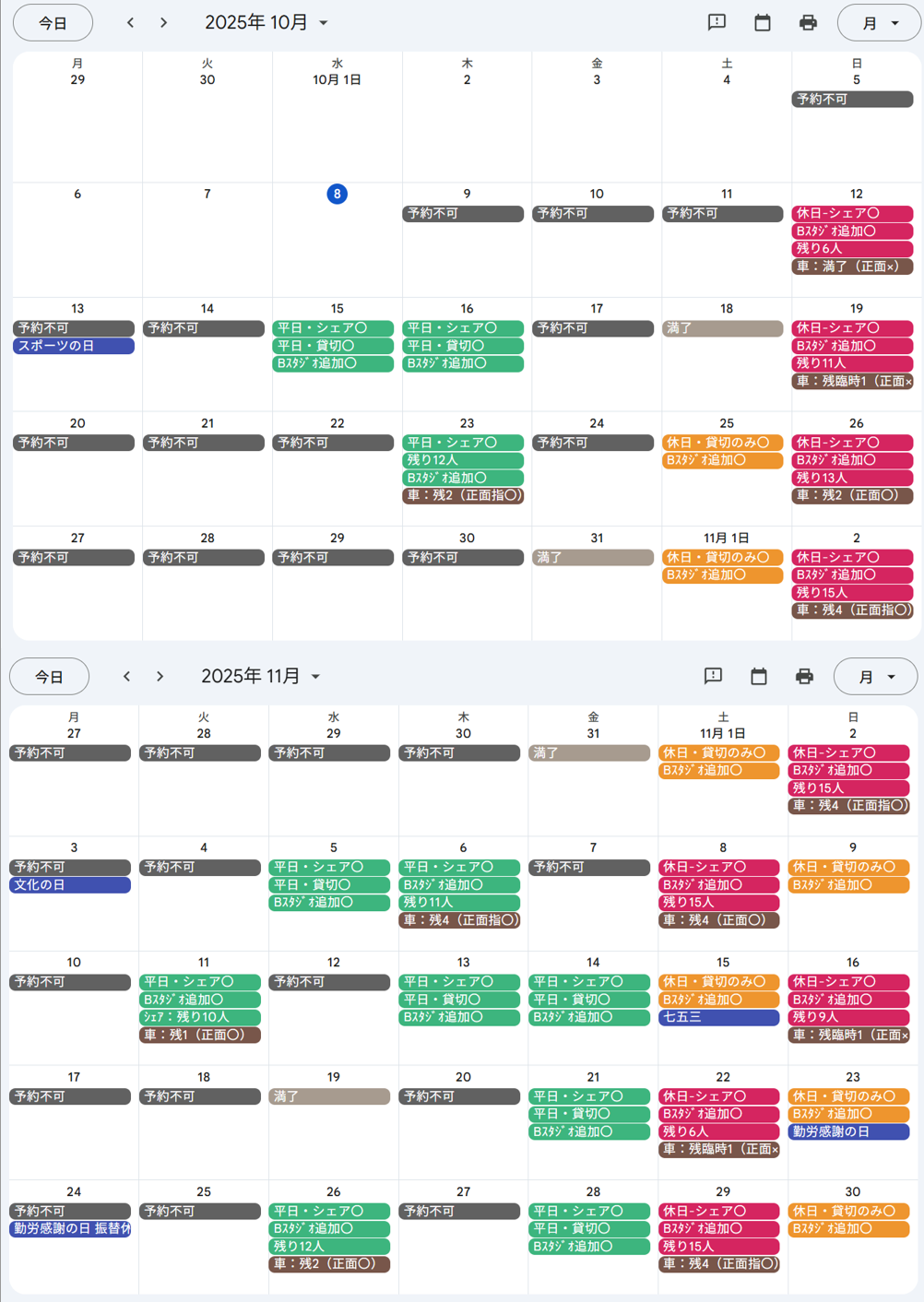Open シェア：残り10人 event on November 11
Viewport: 924px width, 1302px height.
tap(200, 1017)
